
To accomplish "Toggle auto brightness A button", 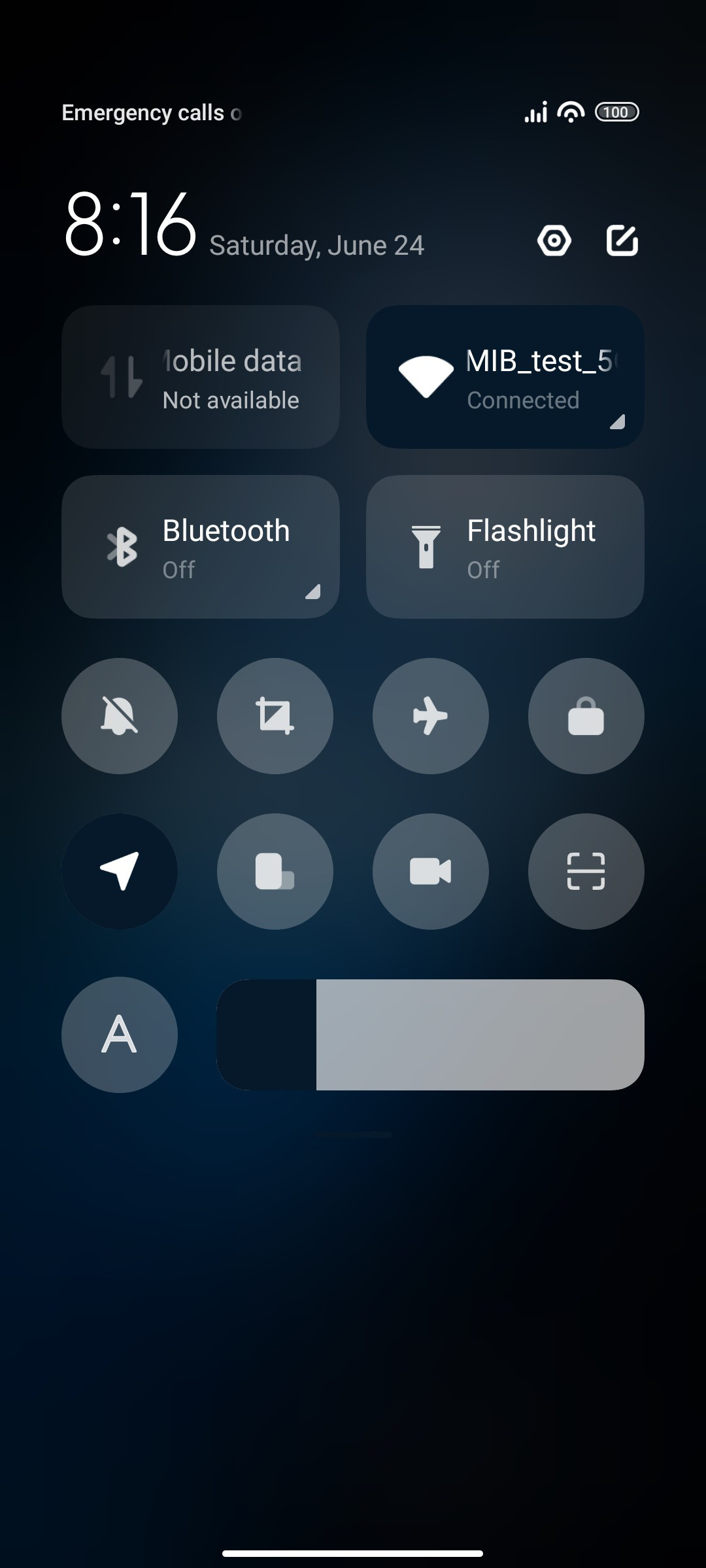I will click(120, 1035).
